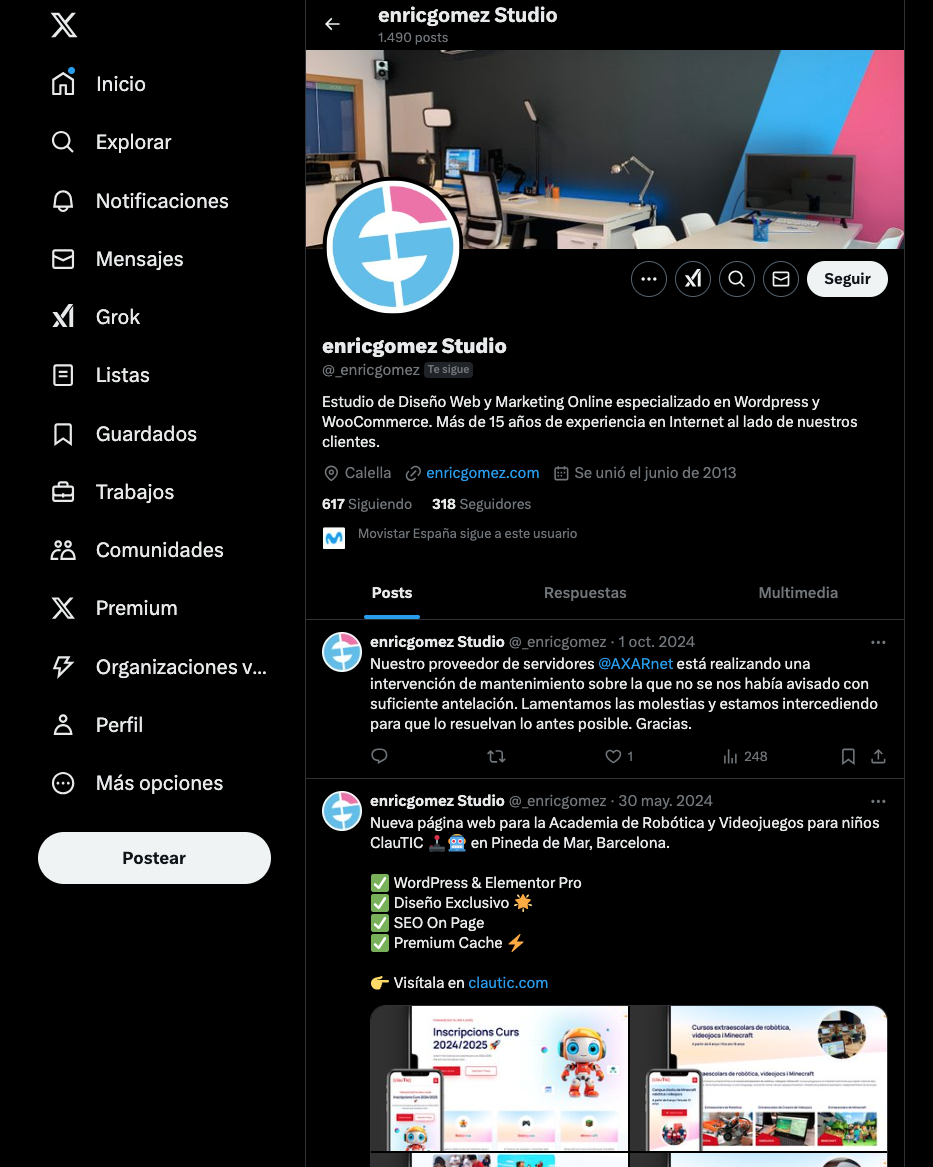This screenshot has height=1167, width=933.
Task: Switch to the Multimedia tab
Action: click(x=797, y=593)
